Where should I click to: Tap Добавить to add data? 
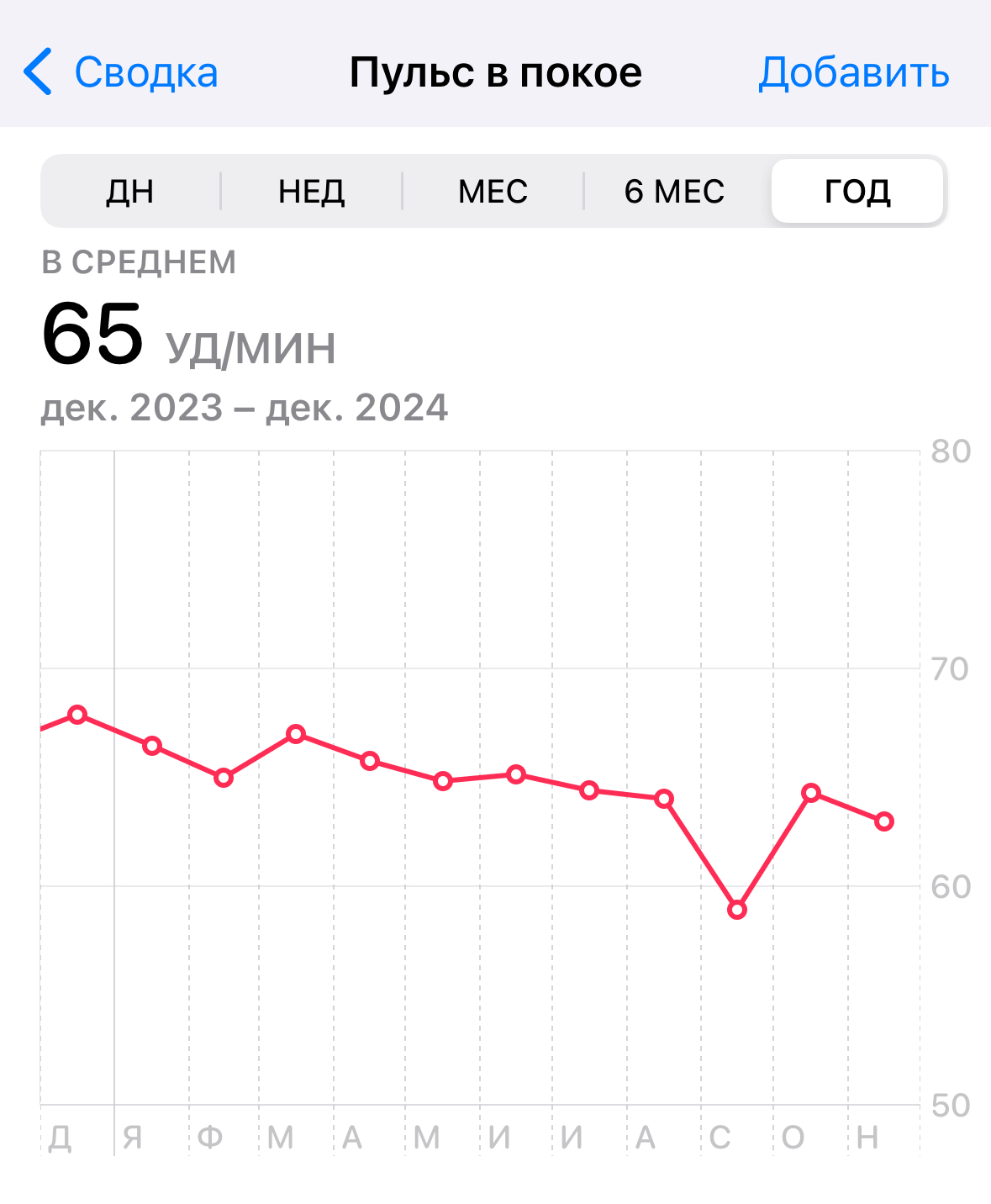(x=853, y=72)
